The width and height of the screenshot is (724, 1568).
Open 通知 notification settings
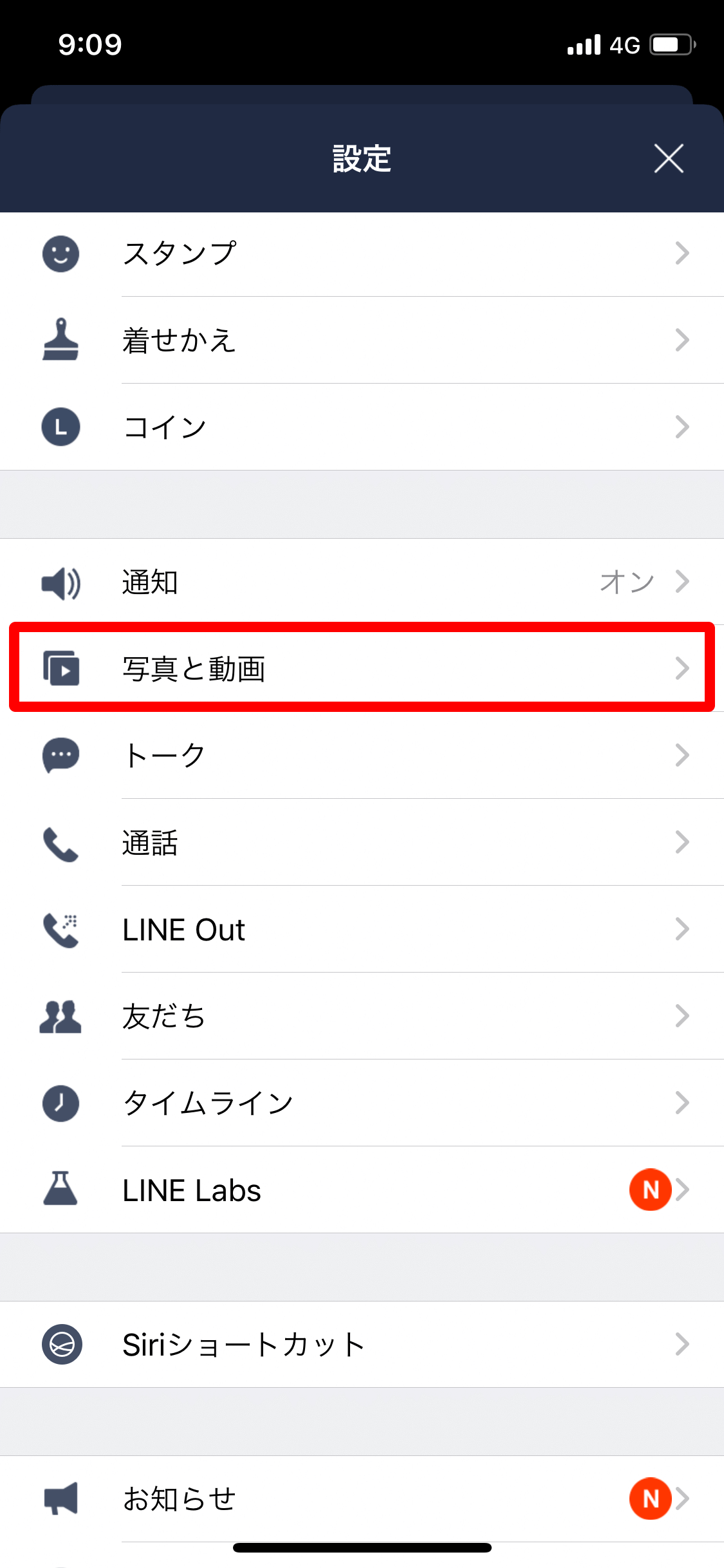(362, 582)
